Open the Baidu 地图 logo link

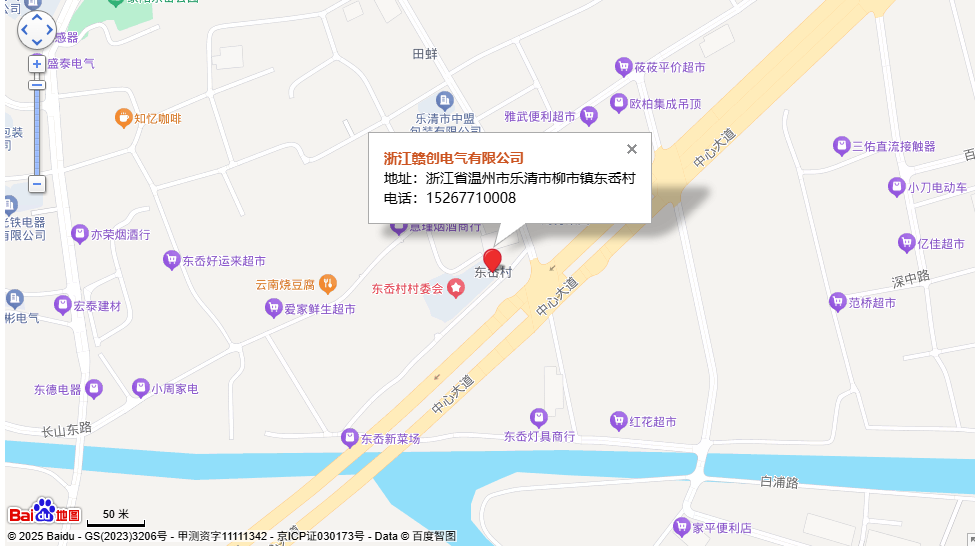click(x=44, y=513)
